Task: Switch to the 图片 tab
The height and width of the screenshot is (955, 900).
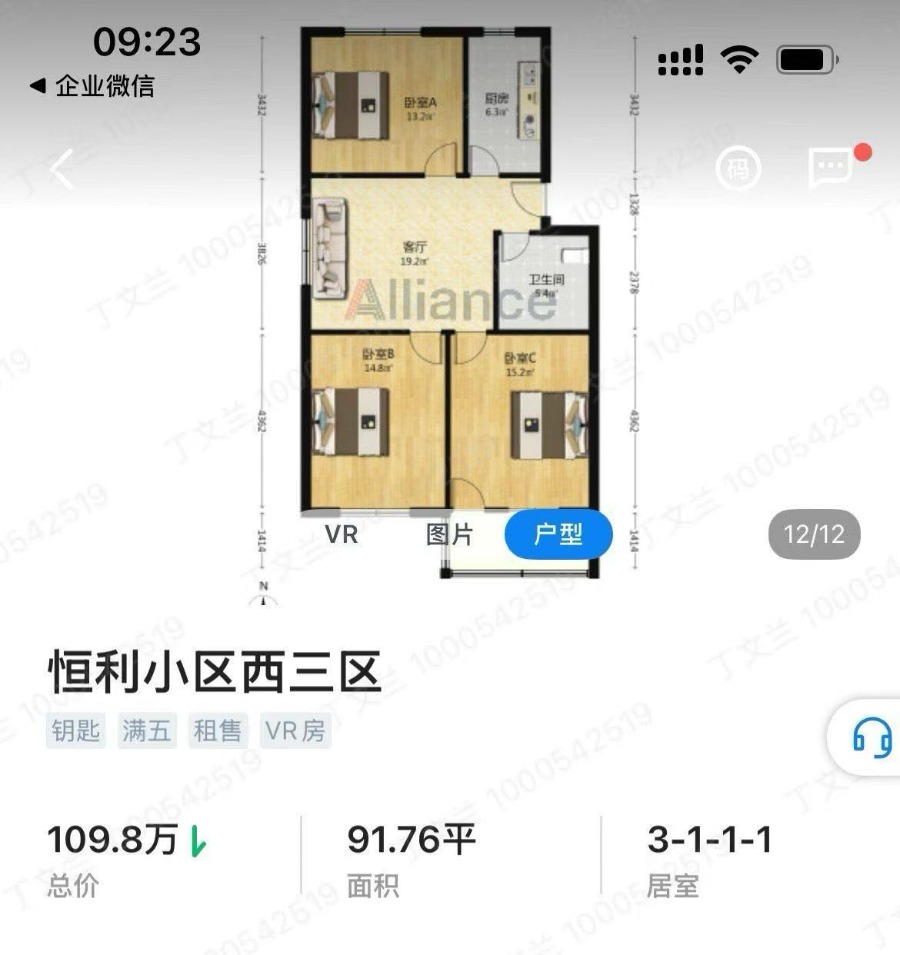Action: coord(449,534)
